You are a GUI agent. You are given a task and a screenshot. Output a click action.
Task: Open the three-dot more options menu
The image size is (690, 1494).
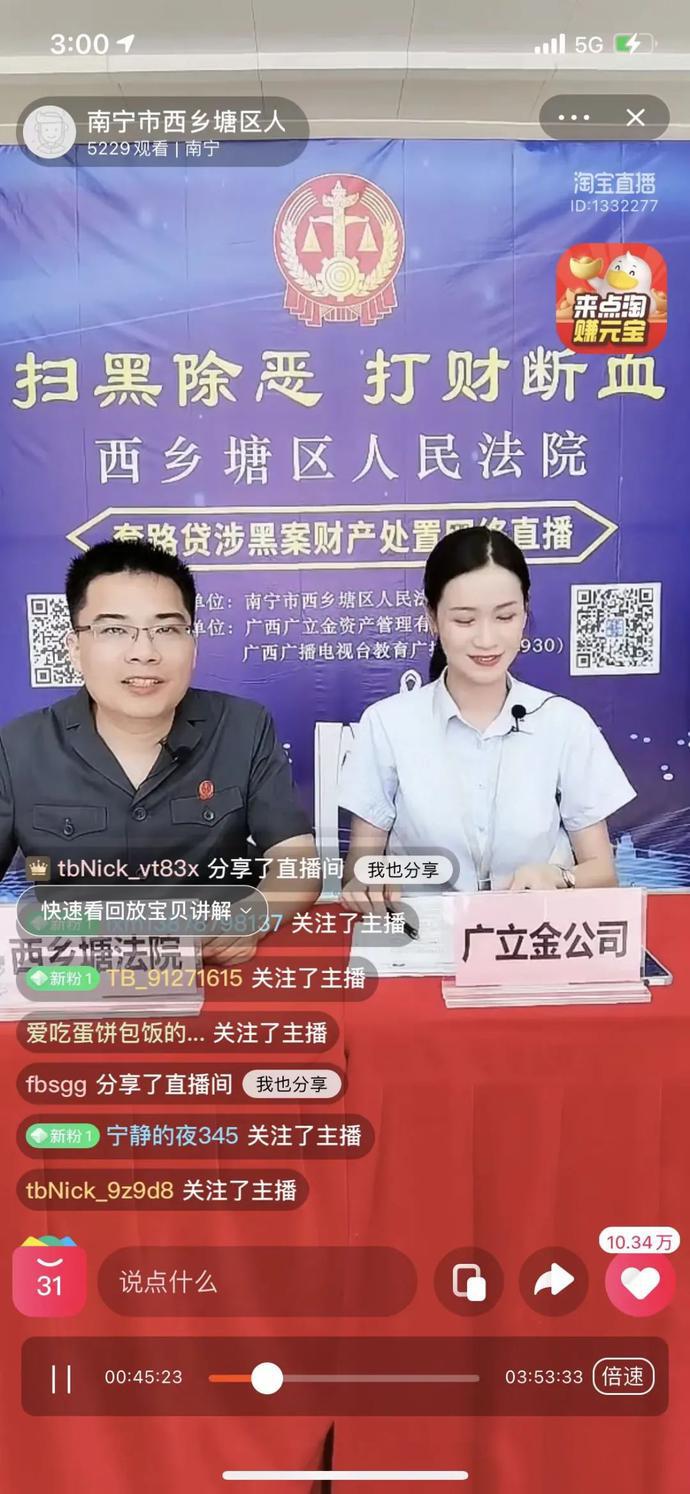[x=574, y=118]
